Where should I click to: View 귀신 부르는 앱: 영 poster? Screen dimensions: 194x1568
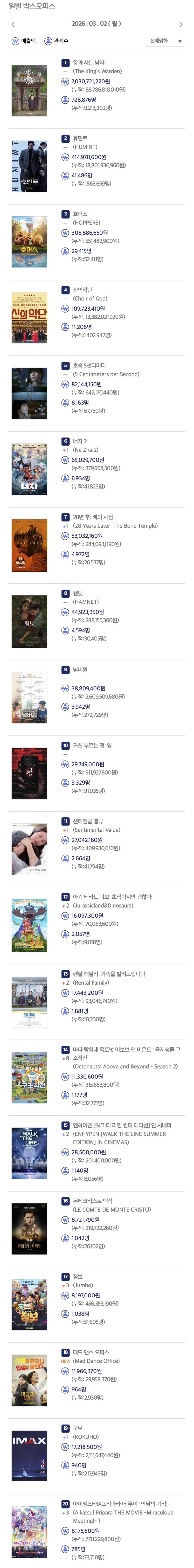pyautogui.click(x=29, y=773)
